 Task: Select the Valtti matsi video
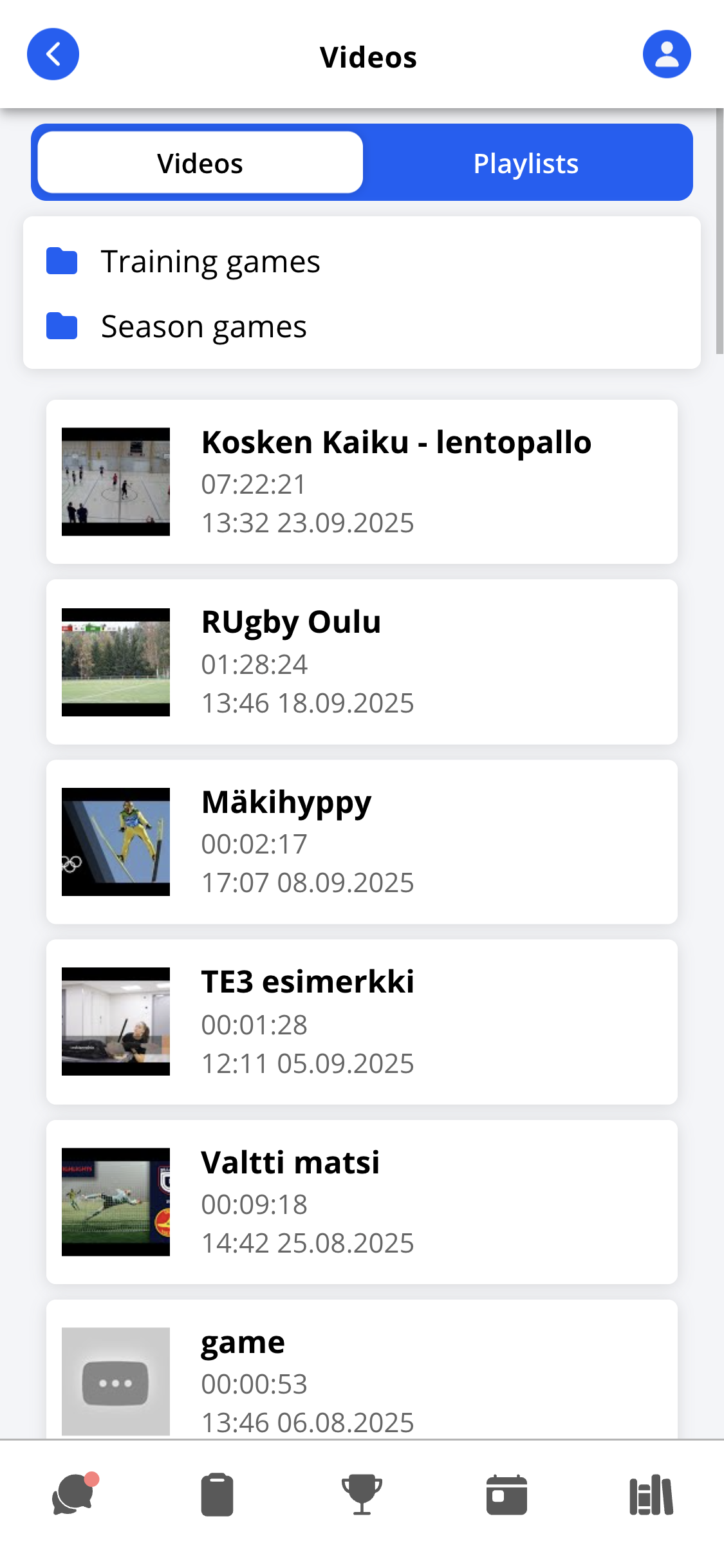coord(362,1202)
